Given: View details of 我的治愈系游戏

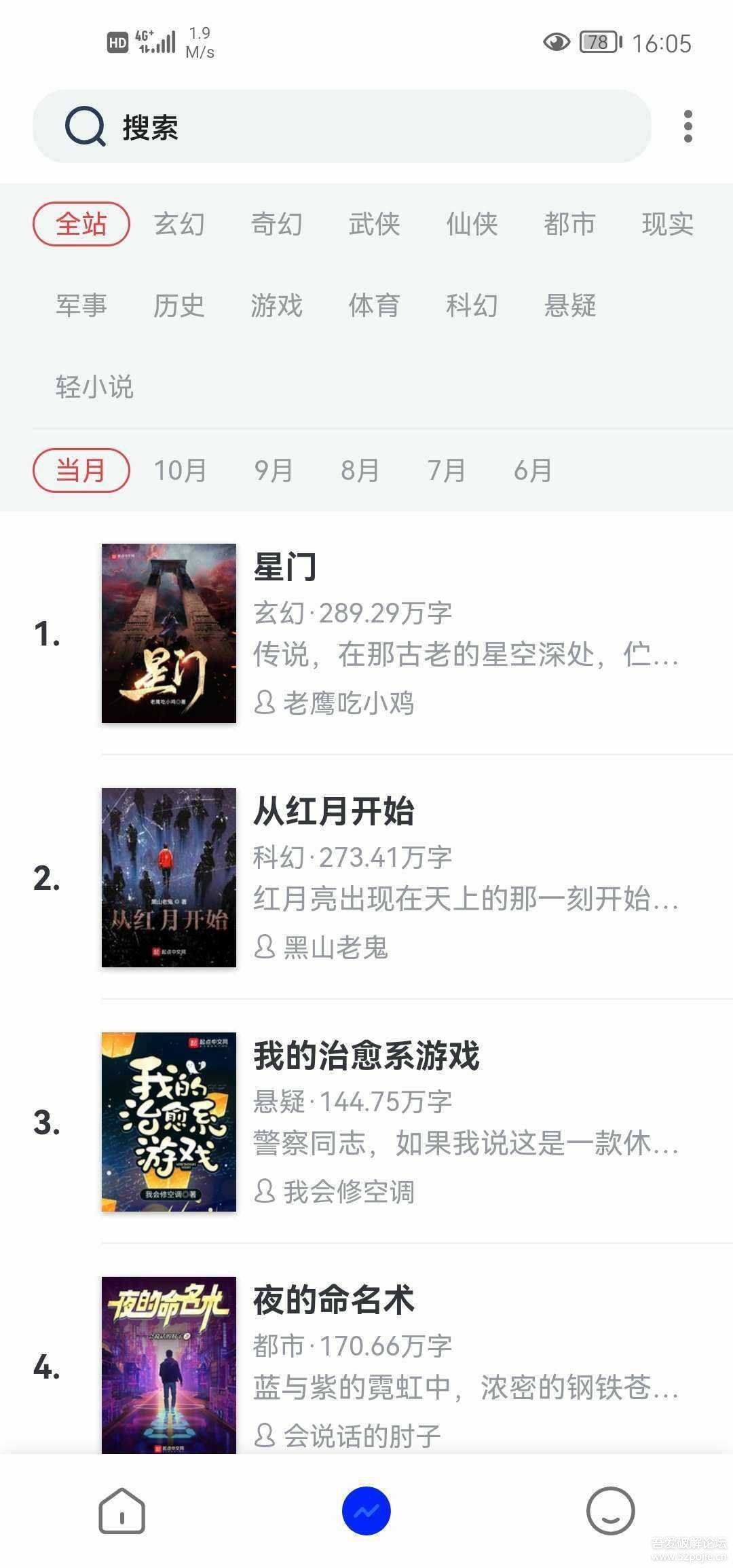Looking at the screenshot, I should [x=366, y=1056].
